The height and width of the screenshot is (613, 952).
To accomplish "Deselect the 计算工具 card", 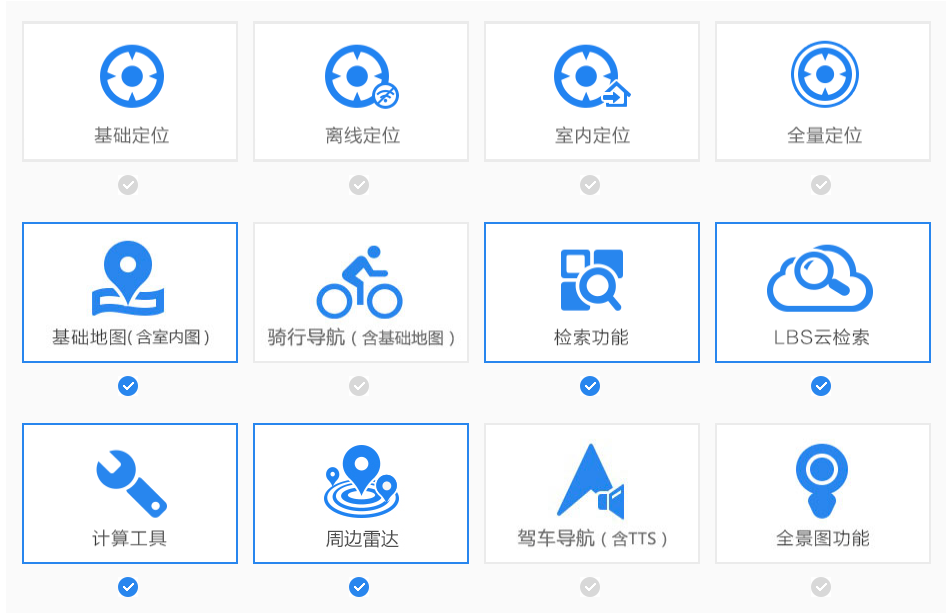I will point(130,493).
